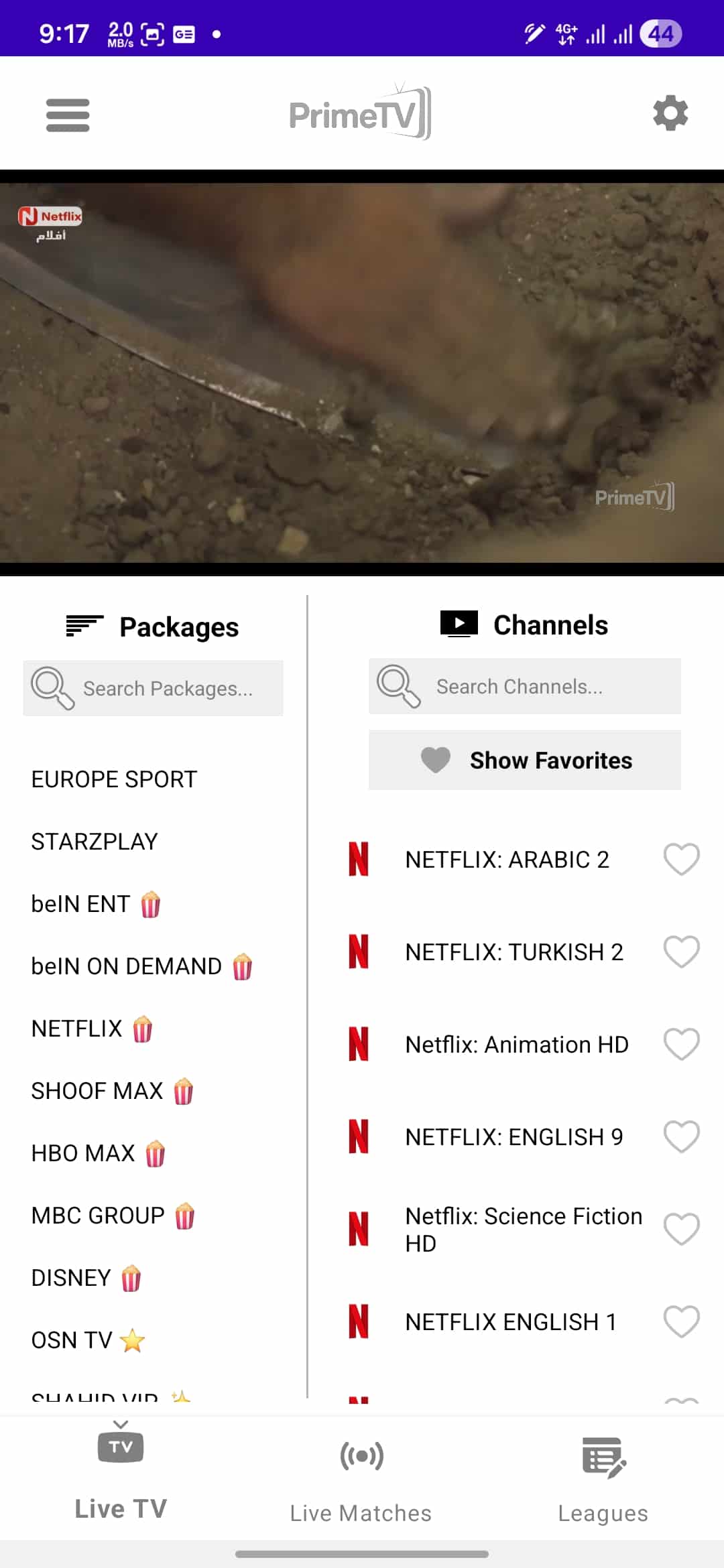Open the Leagues list icon

click(603, 1455)
